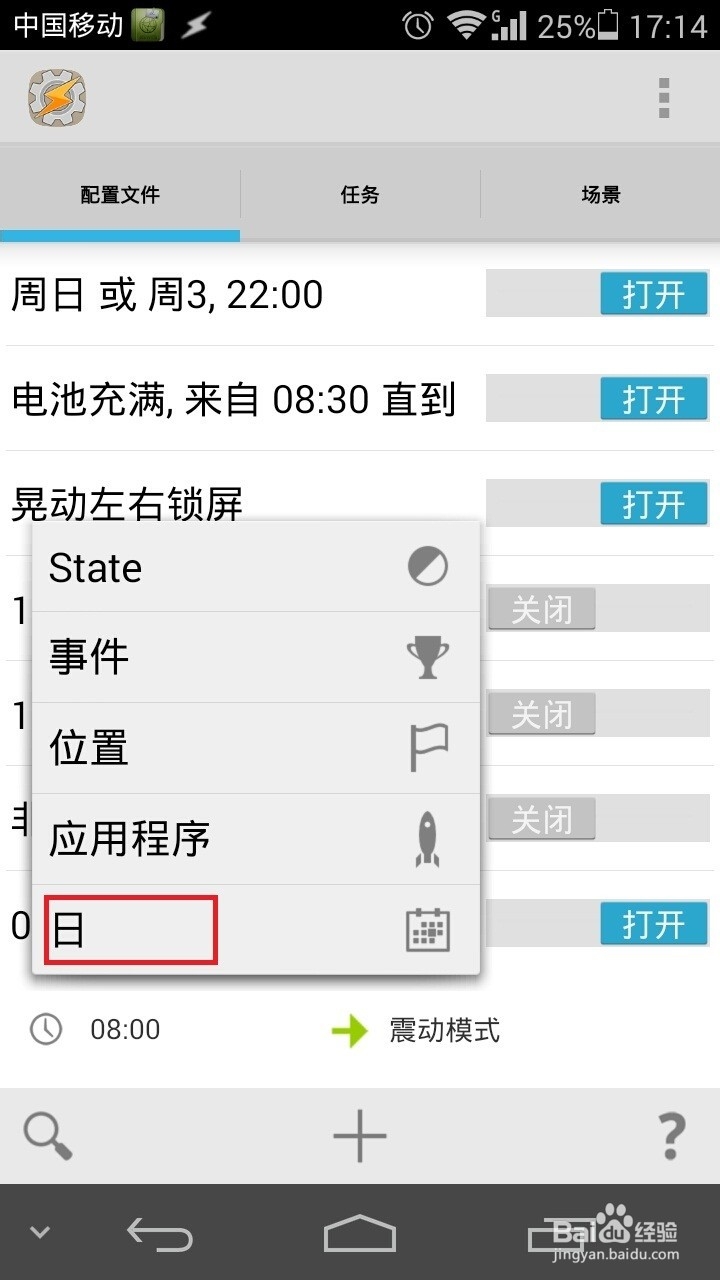Screen dimensions: 720x1280
Task: Switch to the 场景 tab
Action: pos(599,195)
